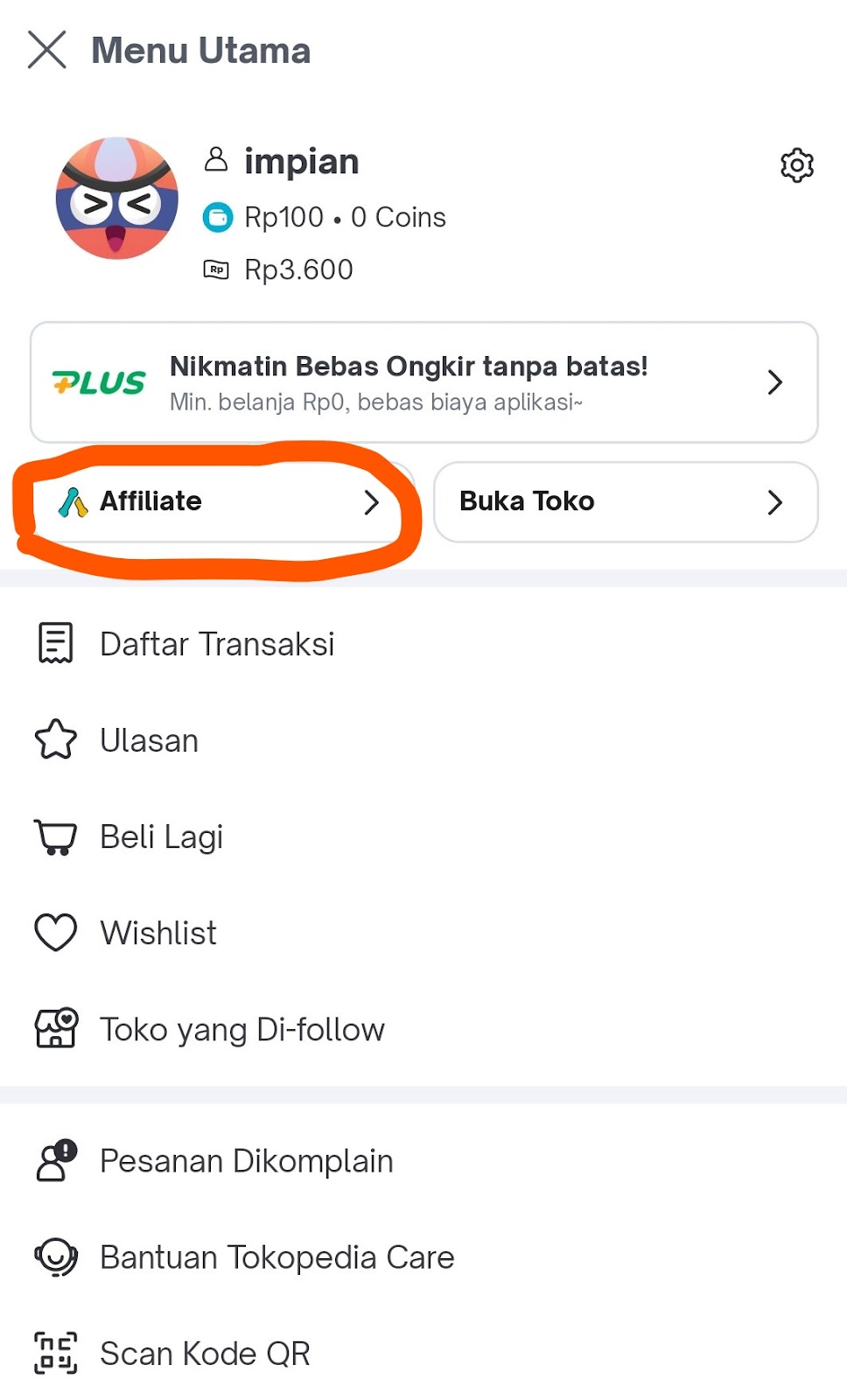Open Toko yang Di-follow

pyautogui.click(x=241, y=1029)
